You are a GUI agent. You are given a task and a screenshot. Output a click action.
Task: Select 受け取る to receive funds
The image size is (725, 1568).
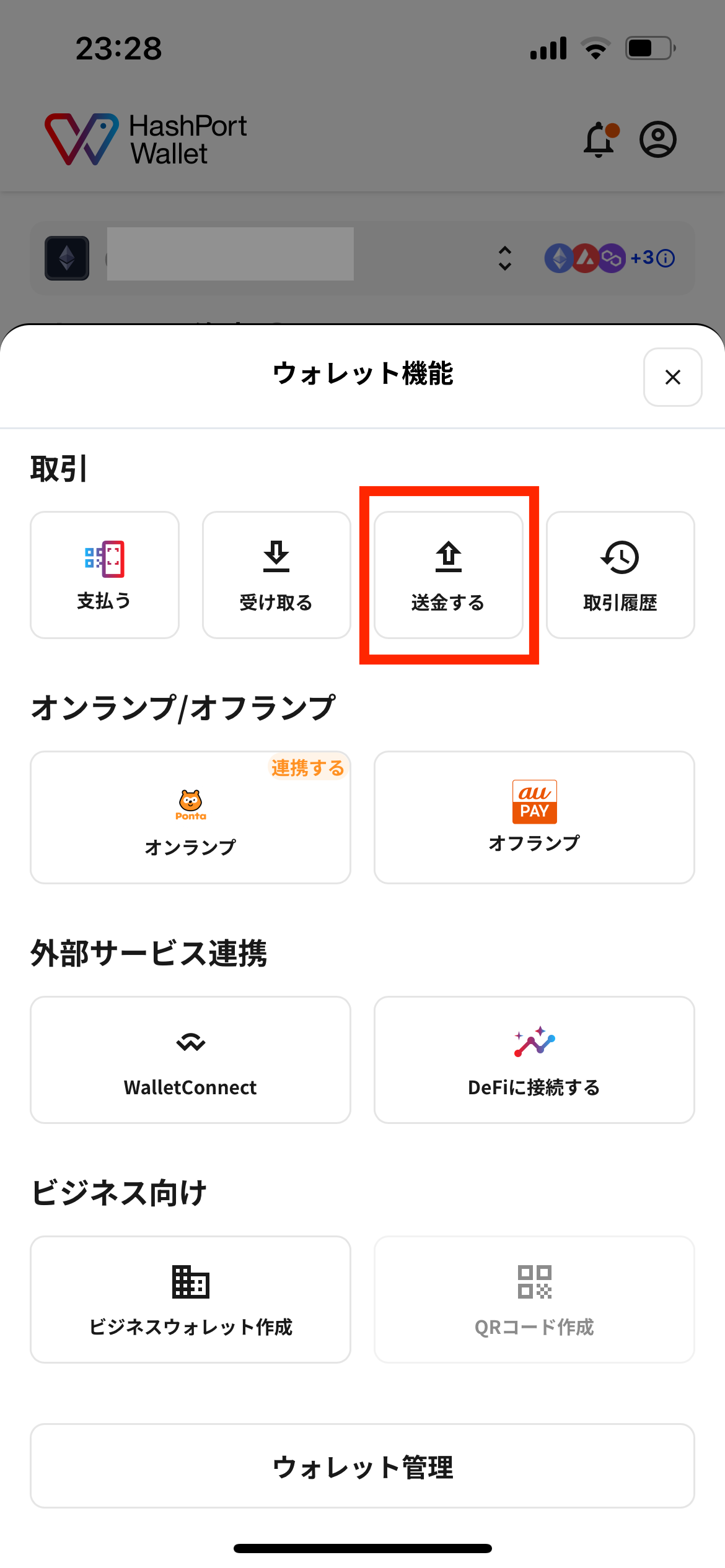pos(276,575)
